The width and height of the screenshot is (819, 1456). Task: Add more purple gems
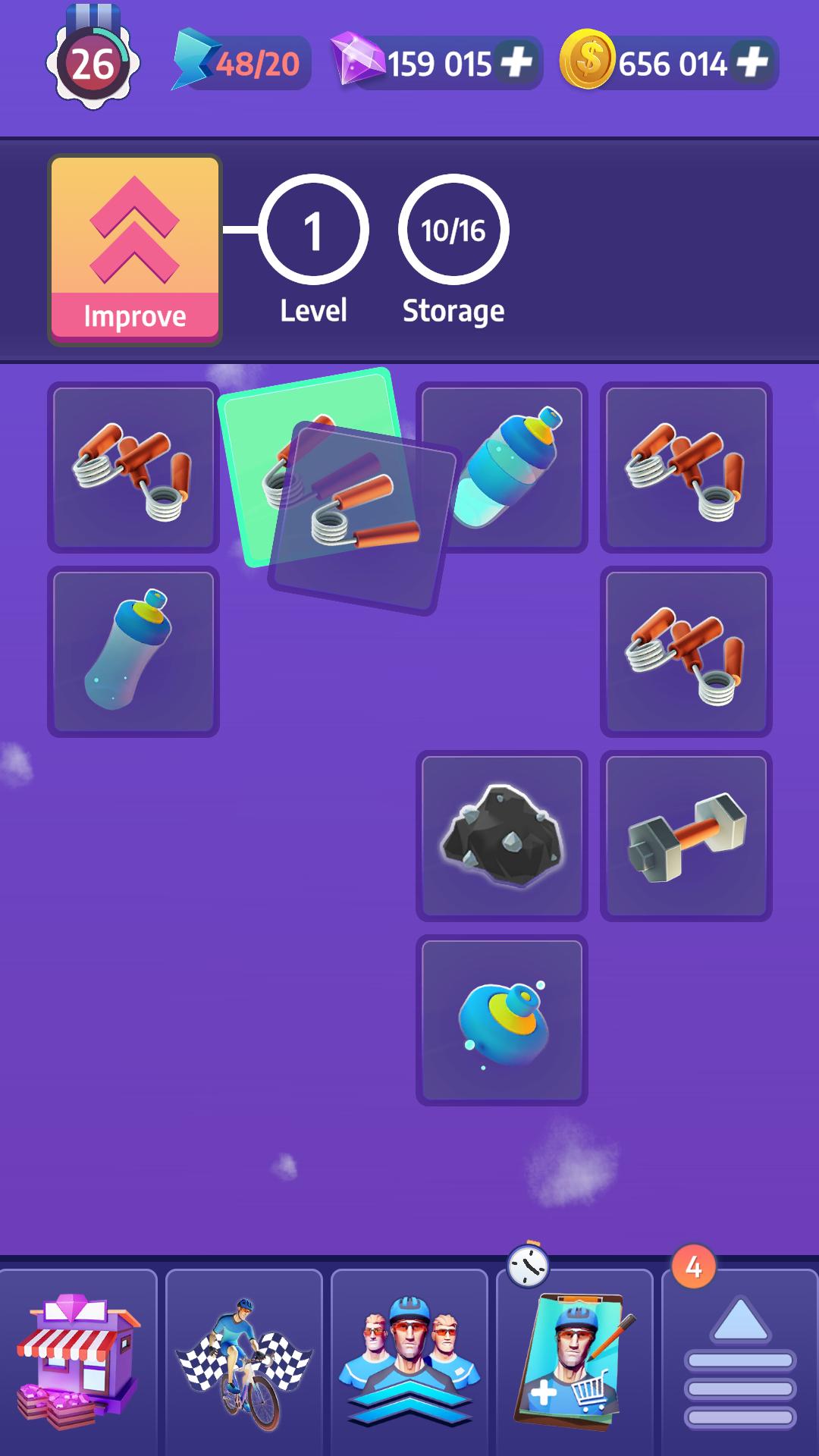click(x=517, y=62)
